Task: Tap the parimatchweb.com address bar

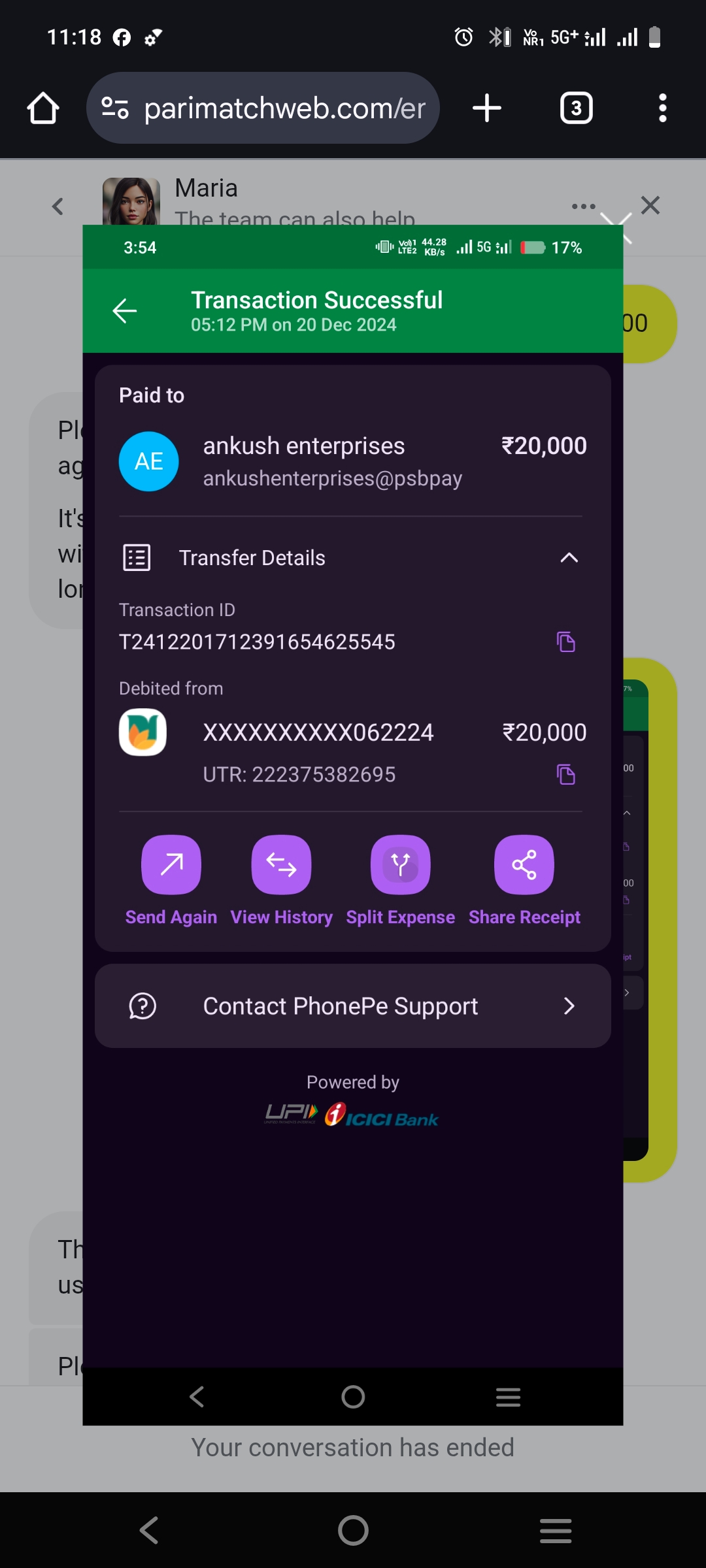Action: click(x=284, y=108)
